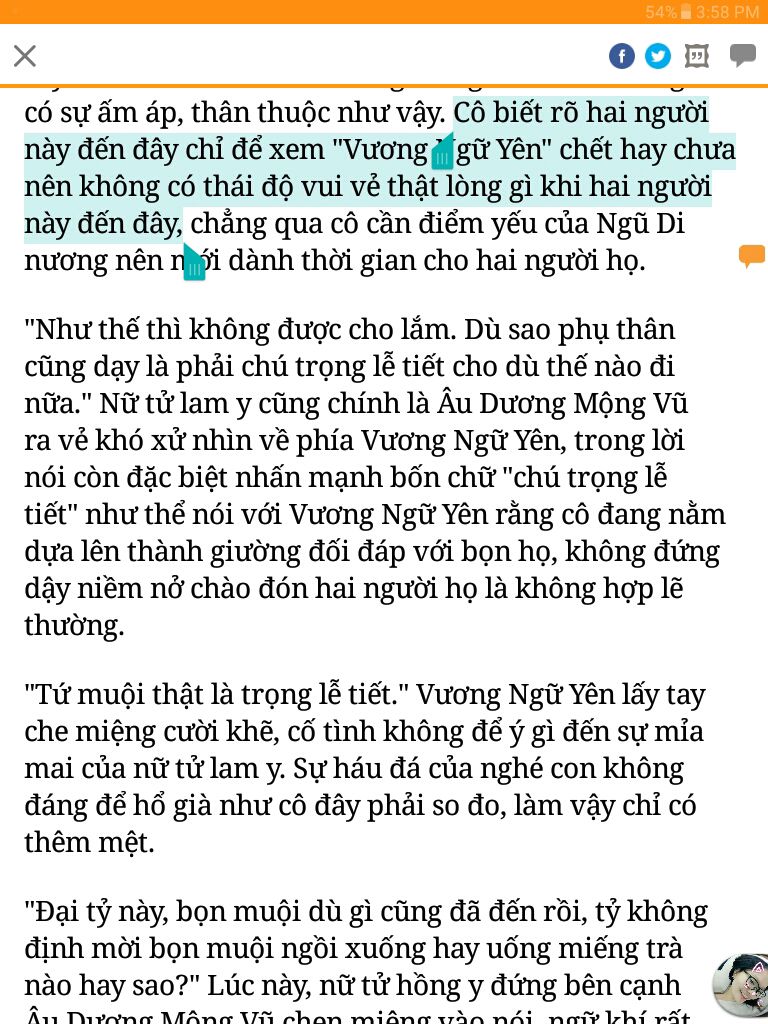This screenshot has height=1024, width=768.
Task: Share selection to Facebook
Action: 622,56
